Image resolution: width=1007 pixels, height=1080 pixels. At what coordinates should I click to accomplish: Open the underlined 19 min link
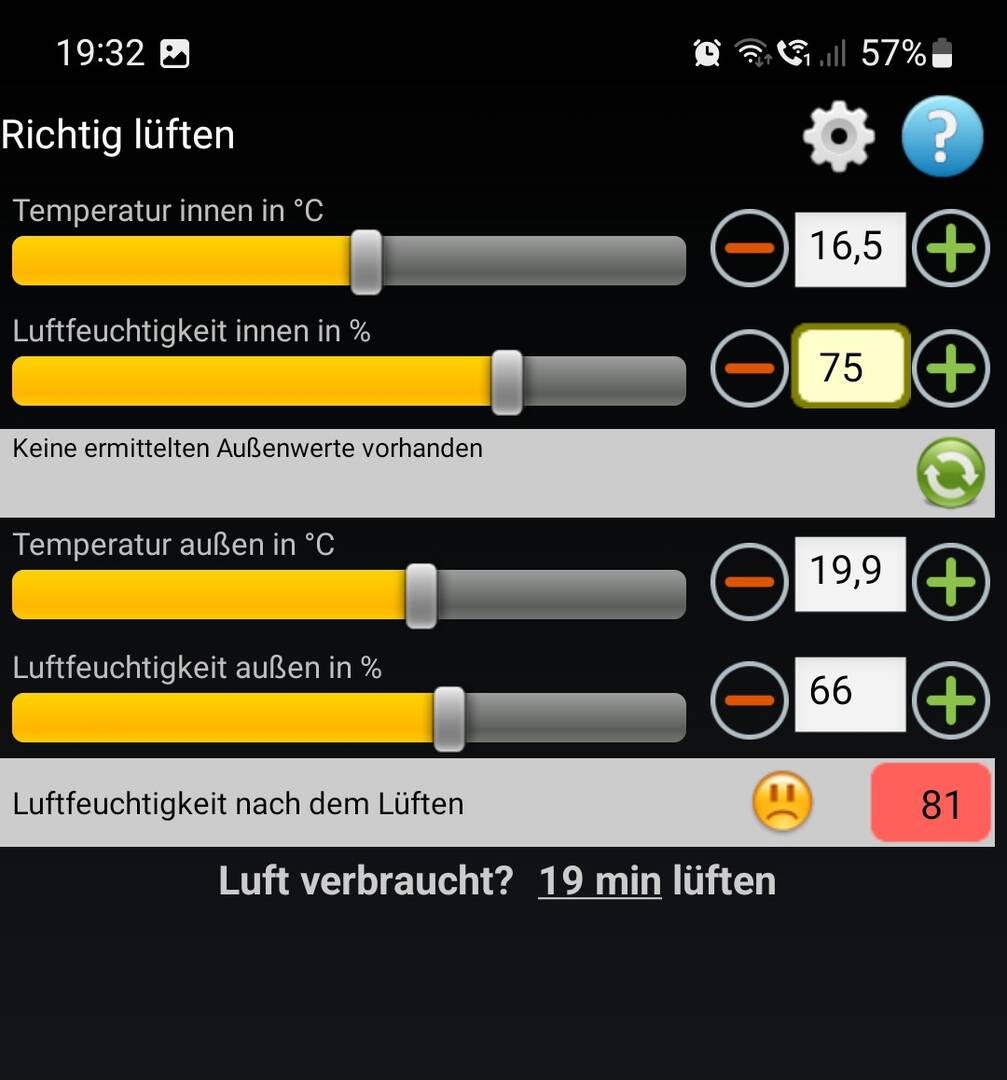click(x=600, y=881)
